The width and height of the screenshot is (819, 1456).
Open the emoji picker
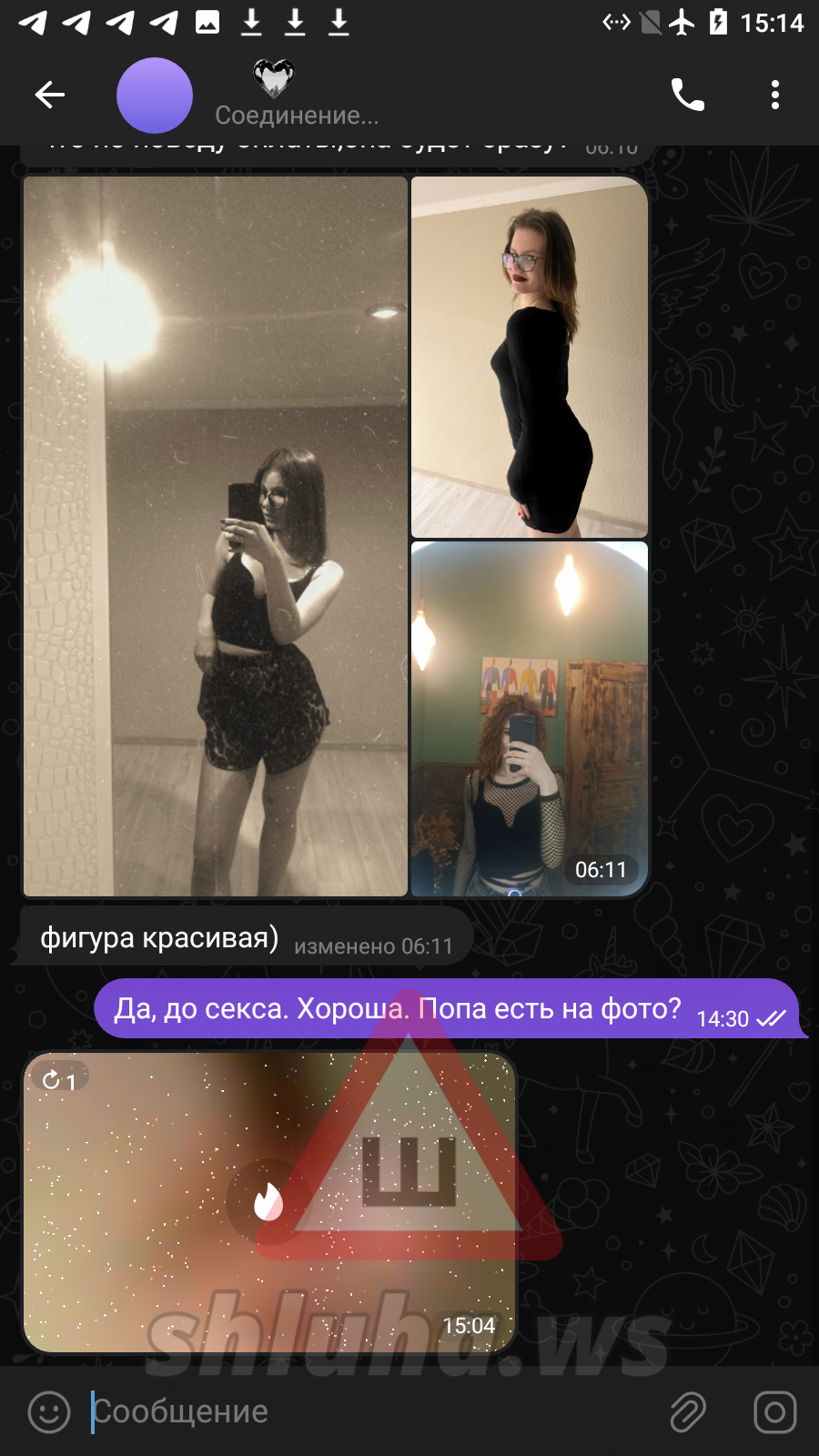point(49,1412)
